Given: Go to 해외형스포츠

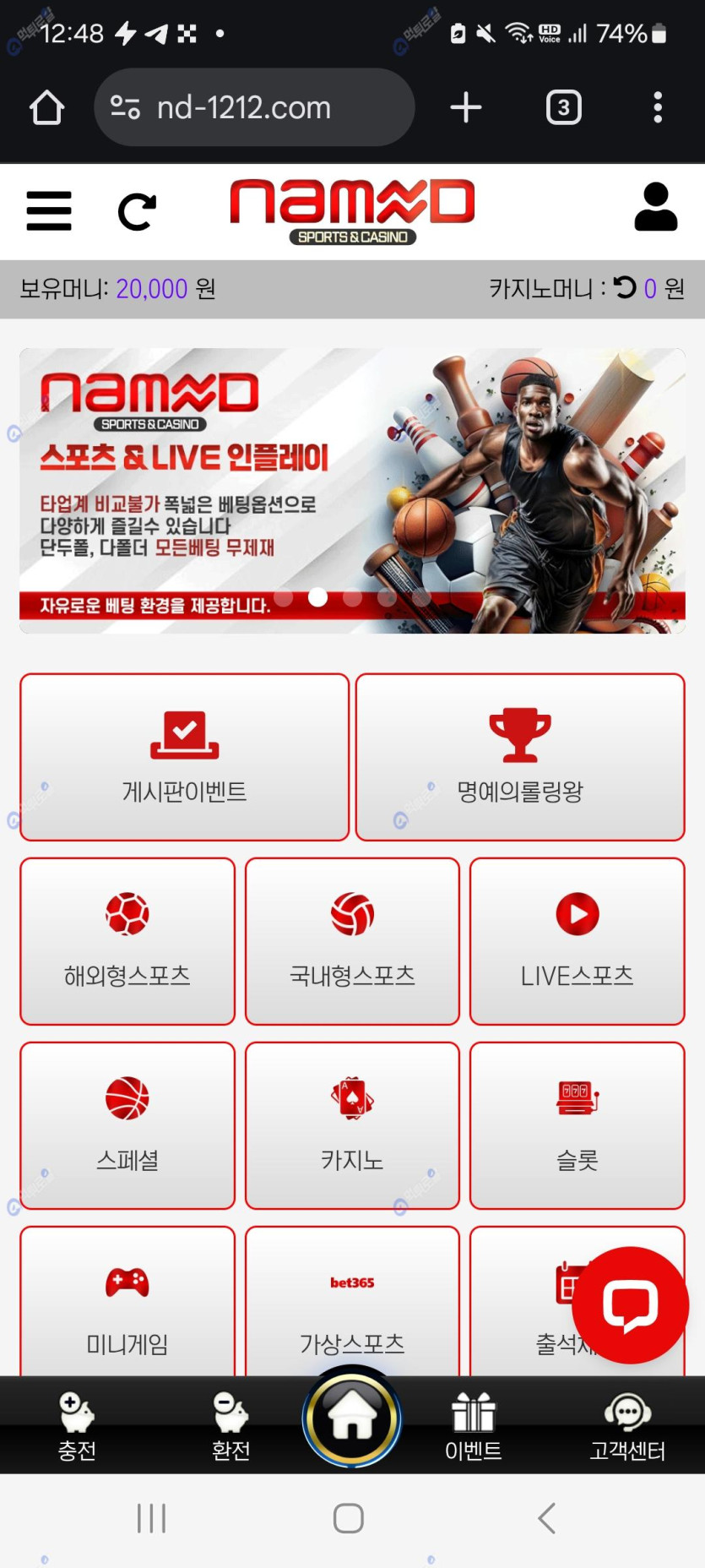Looking at the screenshot, I should point(127,940).
